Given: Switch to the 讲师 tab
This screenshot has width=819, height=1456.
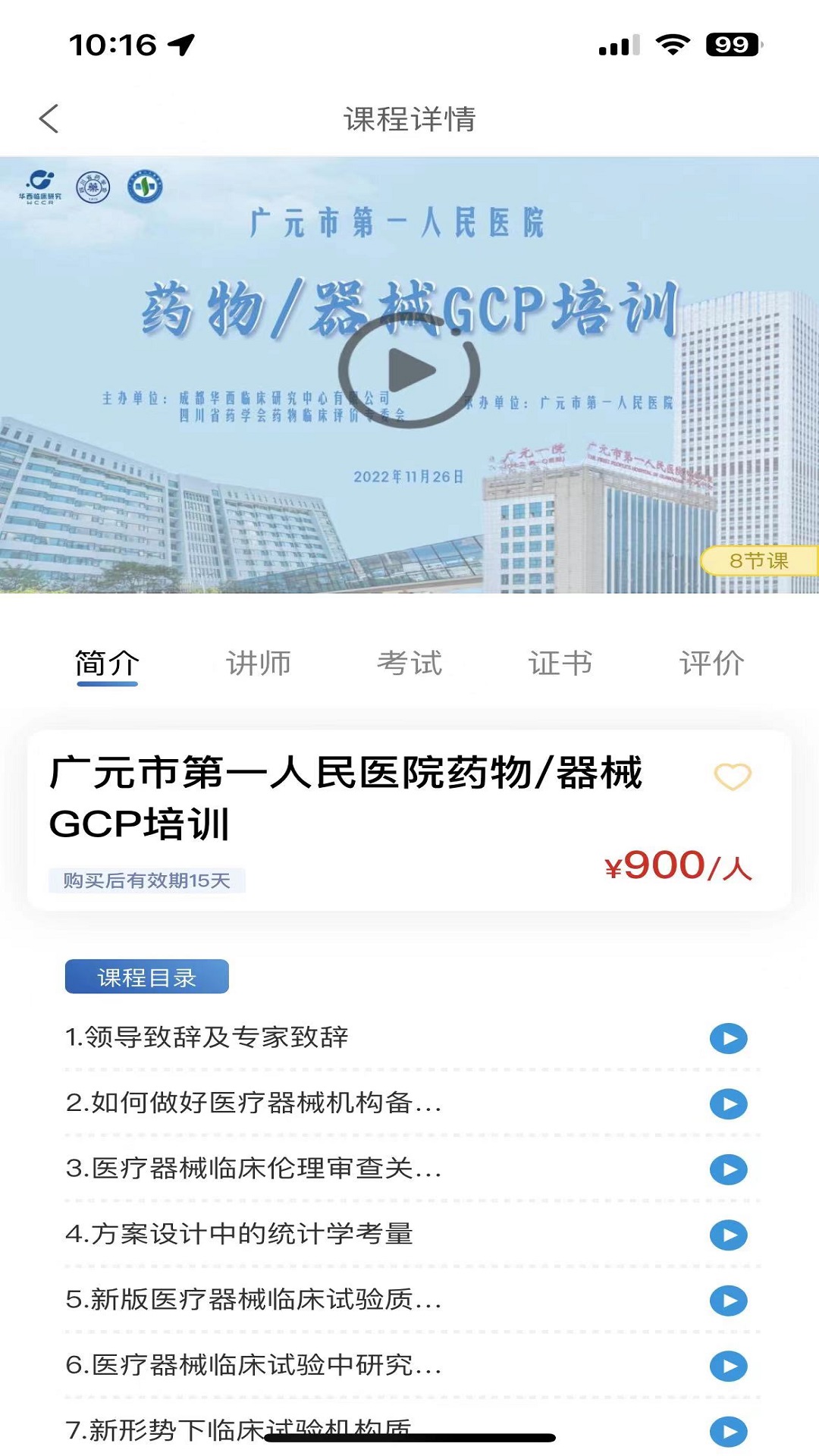Looking at the screenshot, I should 259,664.
